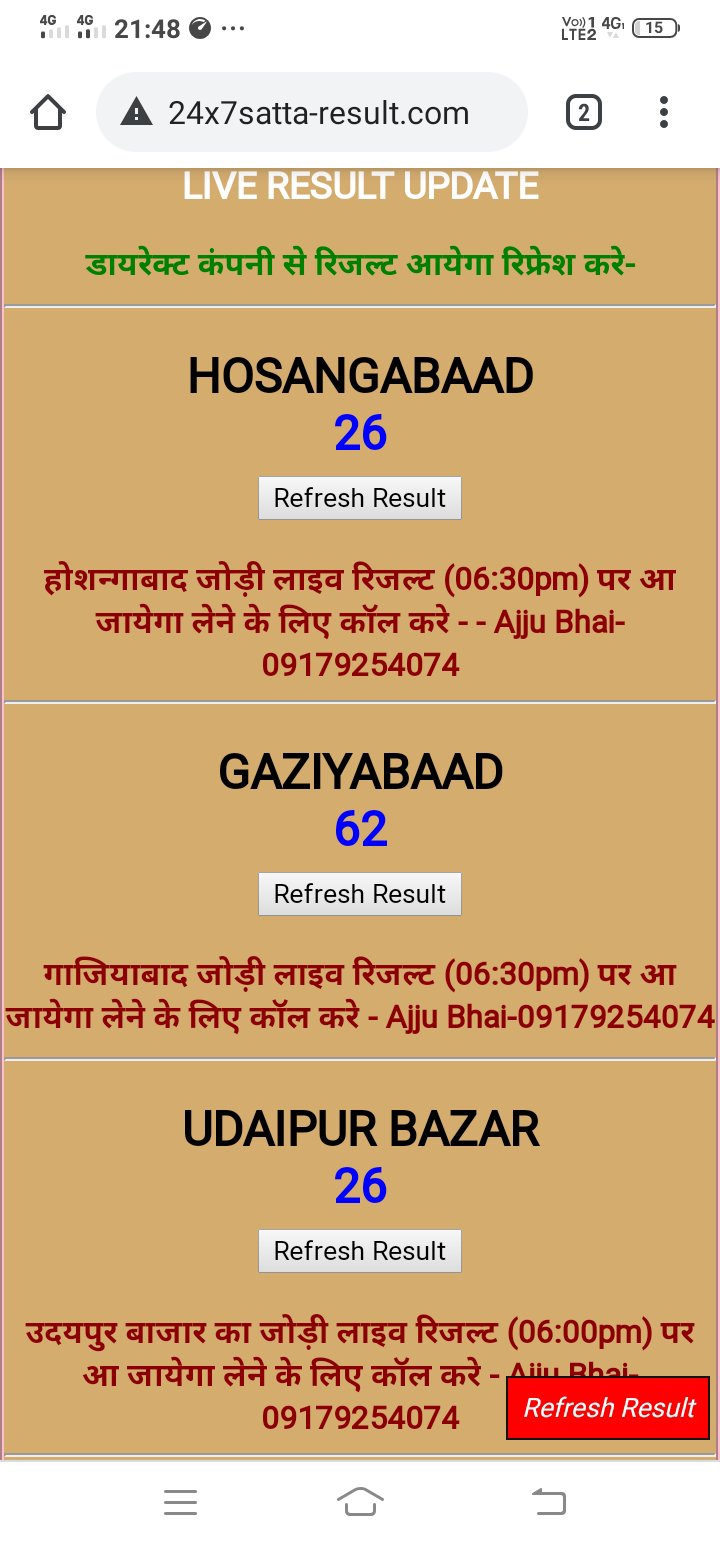Open the browser overflow menu

click(664, 113)
